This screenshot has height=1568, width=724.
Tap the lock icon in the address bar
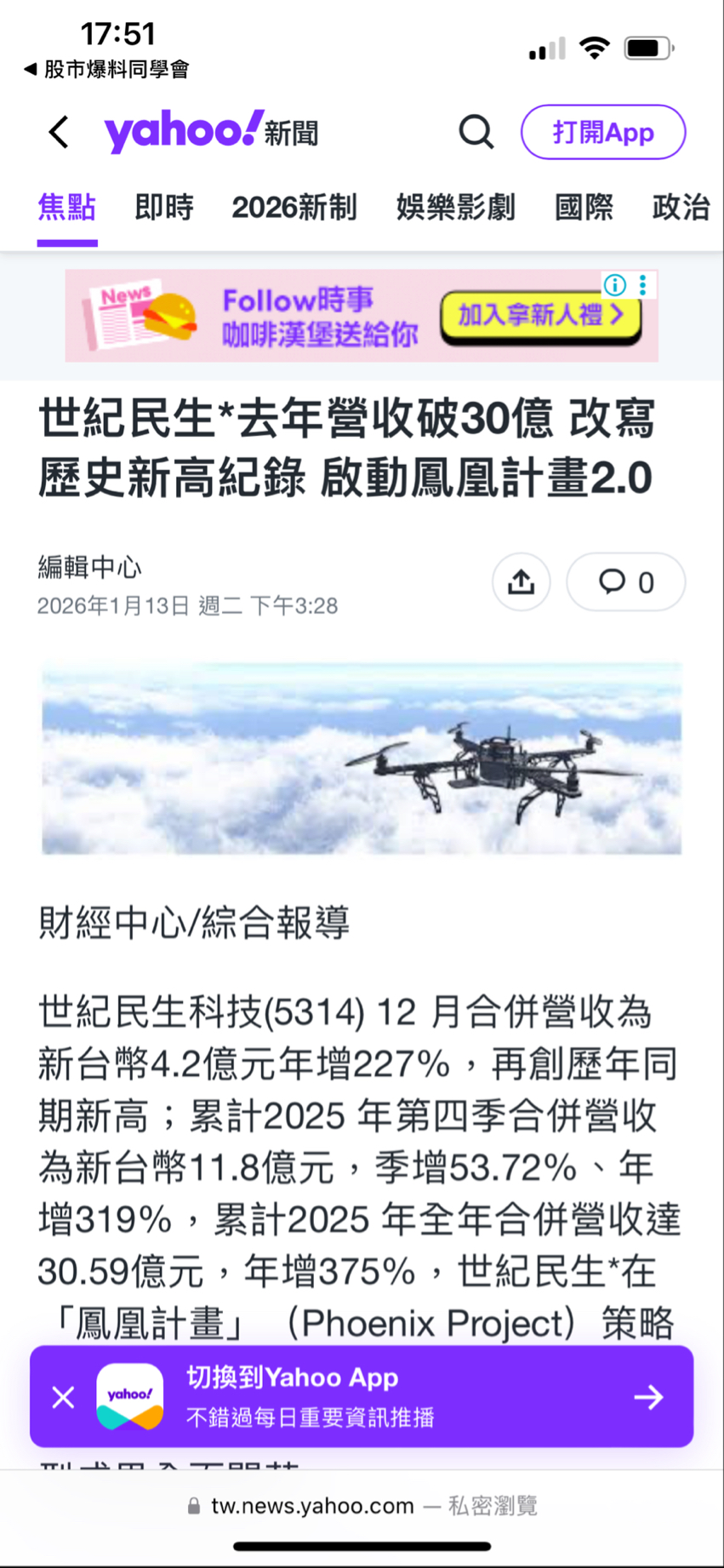coord(194,1505)
